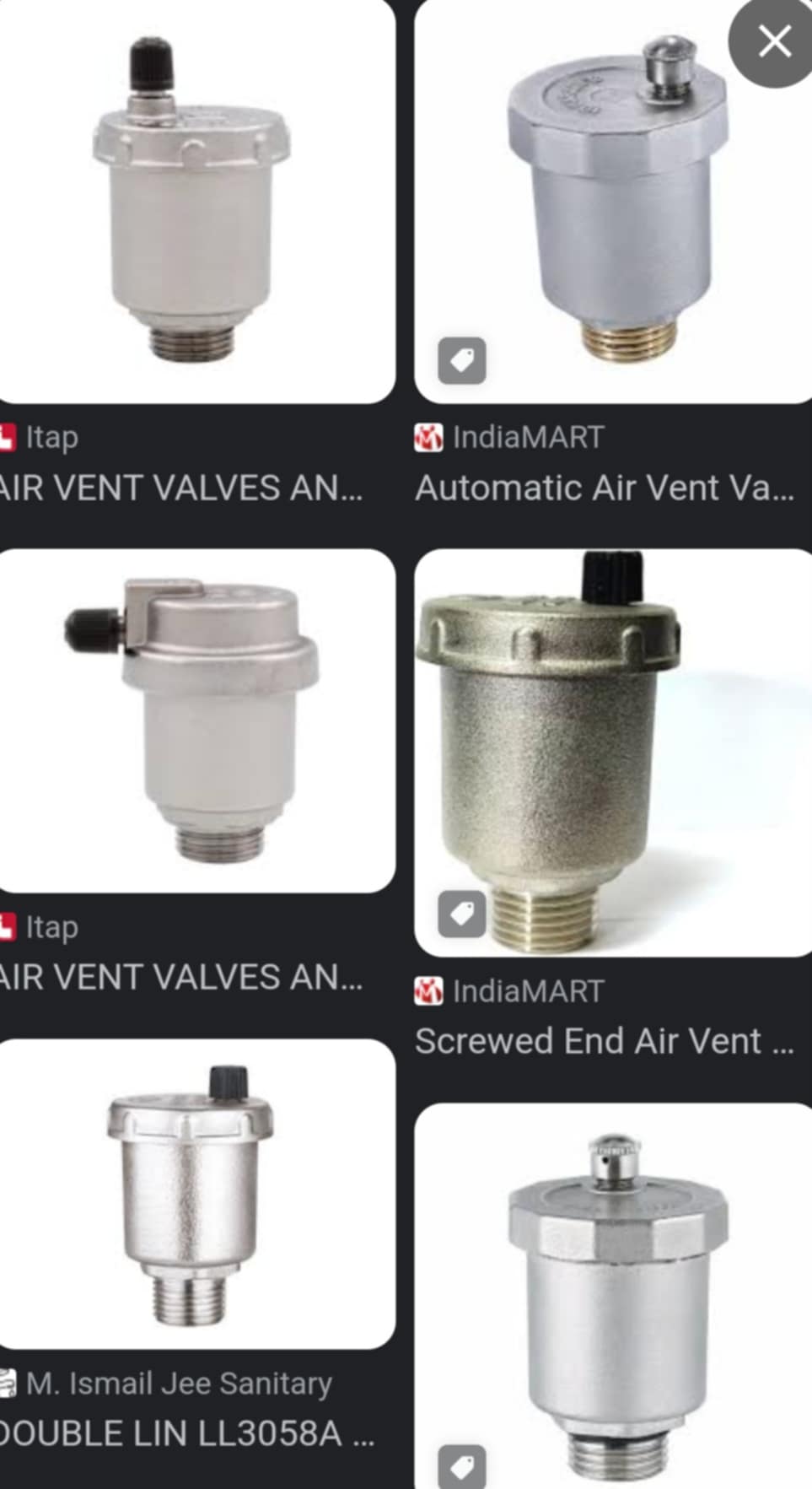
Task: Open the product tag on the Screwed End valve image
Action: tap(462, 913)
